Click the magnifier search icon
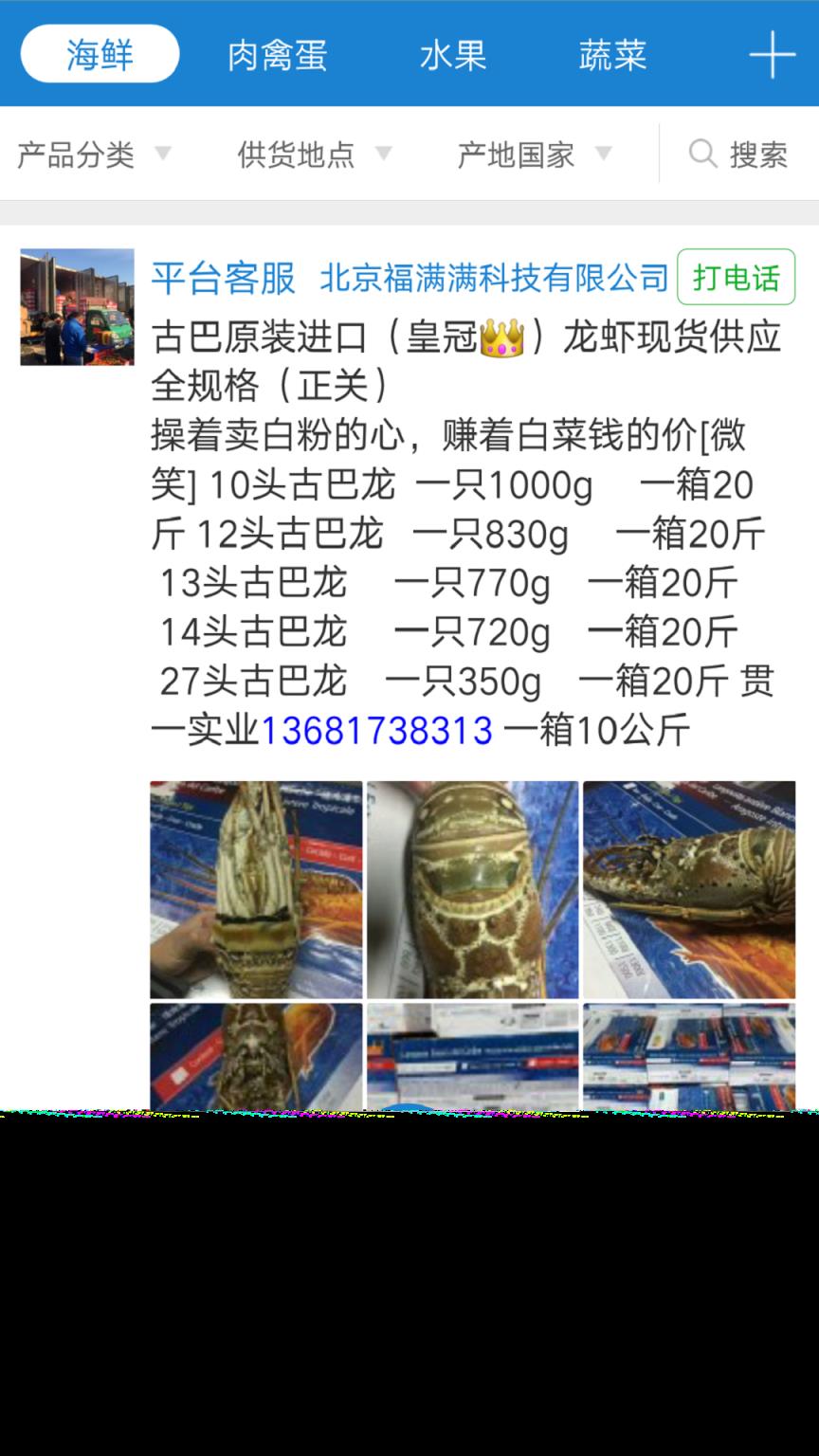819x1456 pixels. (701, 153)
